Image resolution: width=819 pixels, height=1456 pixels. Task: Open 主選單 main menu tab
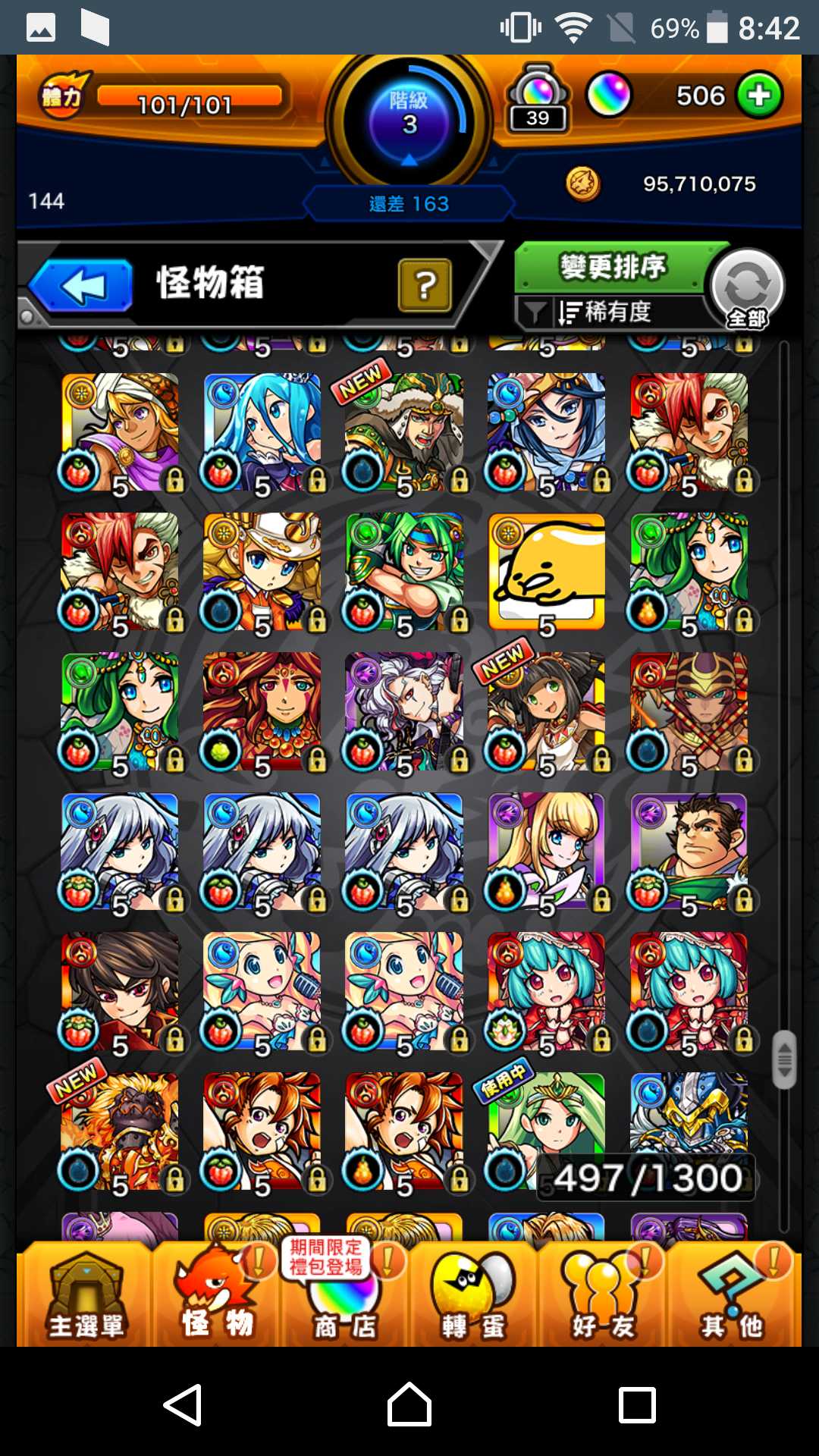pos(85,1295)
